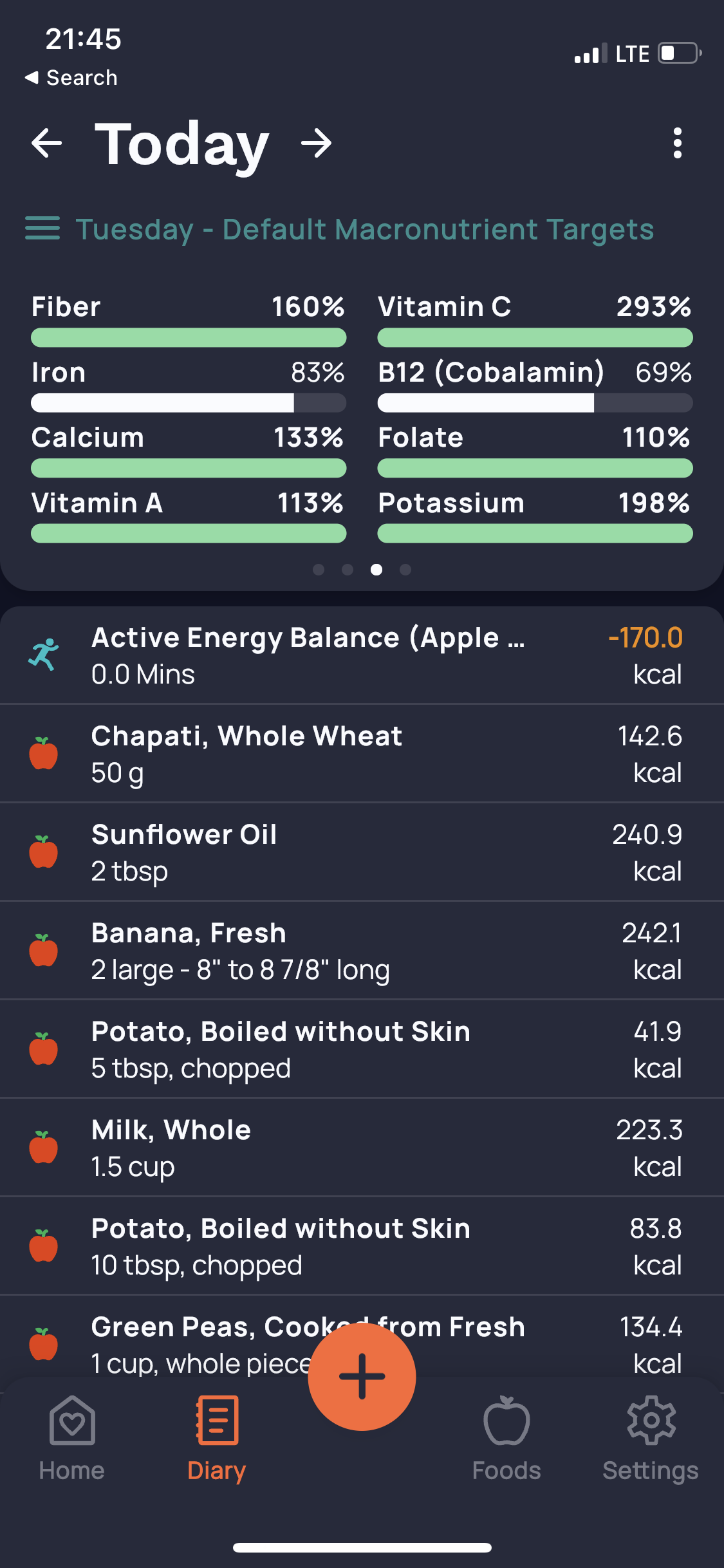The image size is (724, 1568).
Task: Open the Banana, Fresh entry
Action: 362,951
